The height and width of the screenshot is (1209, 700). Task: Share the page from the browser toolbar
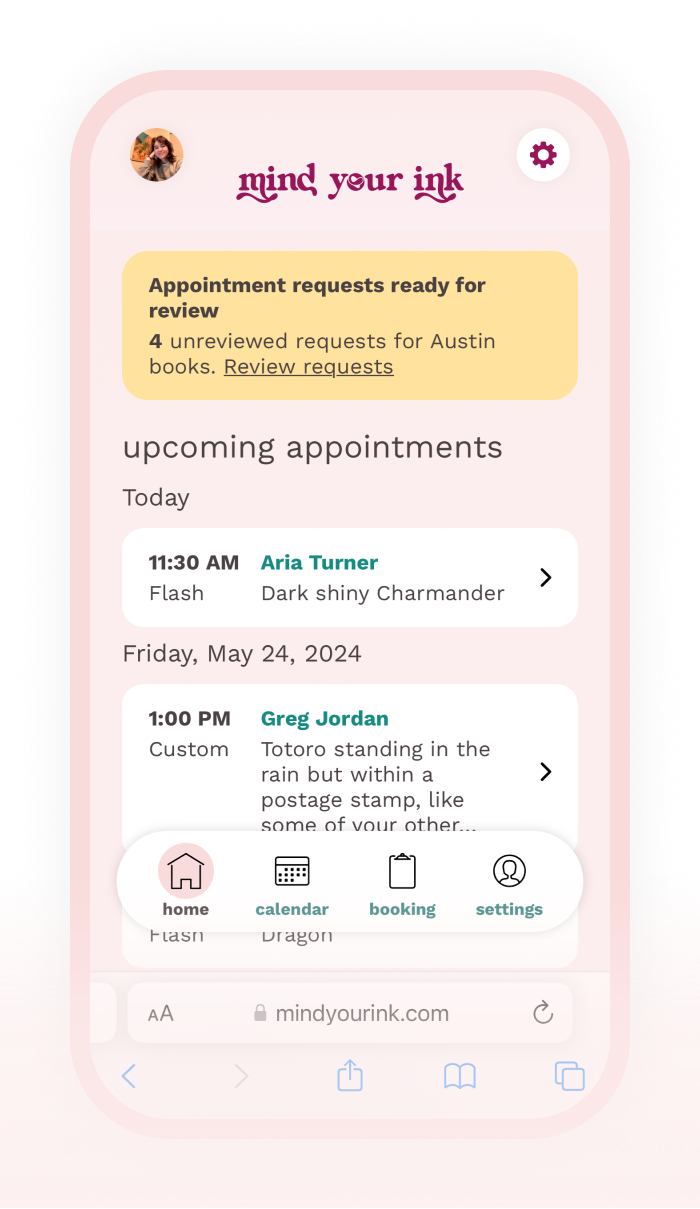click(349, 1076)
